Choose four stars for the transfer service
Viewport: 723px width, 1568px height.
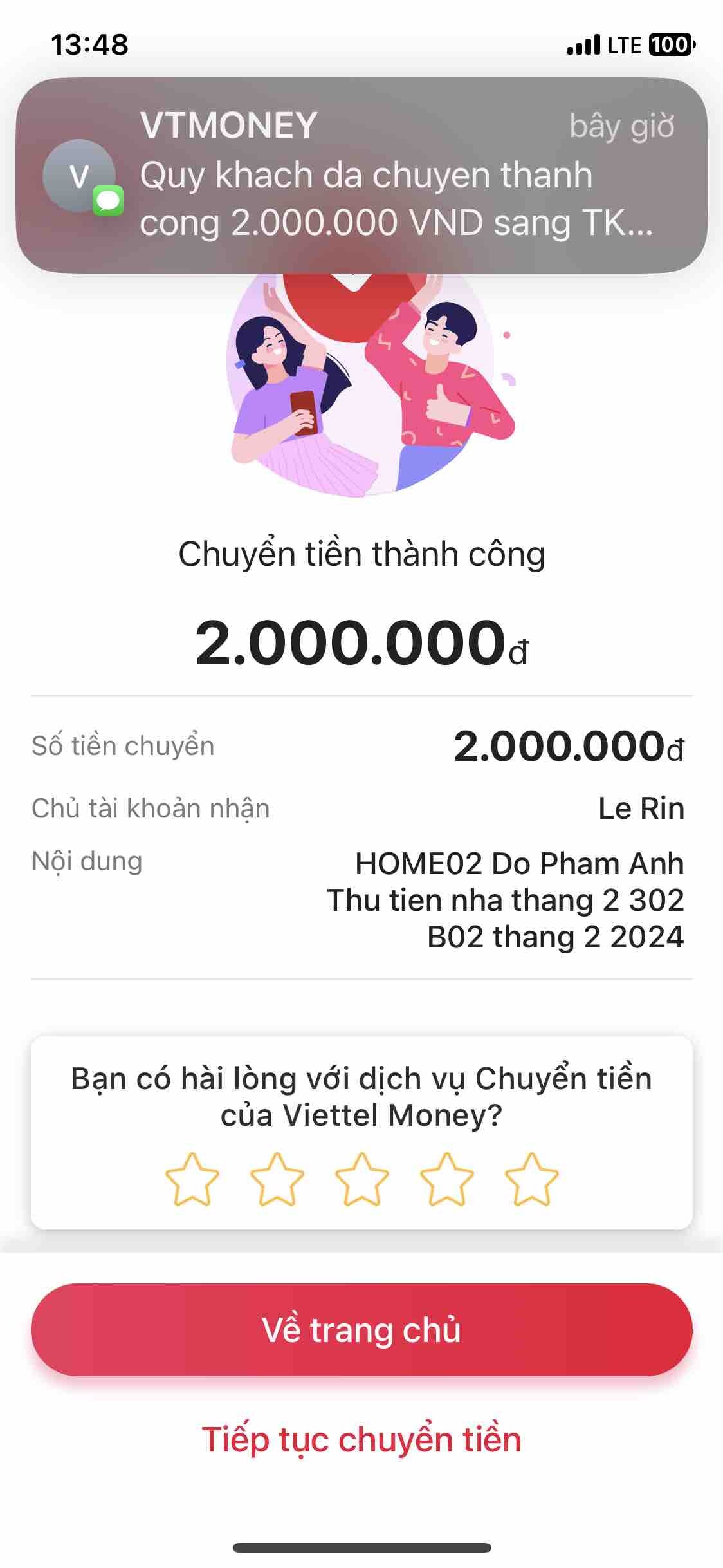pos(446,1179)
